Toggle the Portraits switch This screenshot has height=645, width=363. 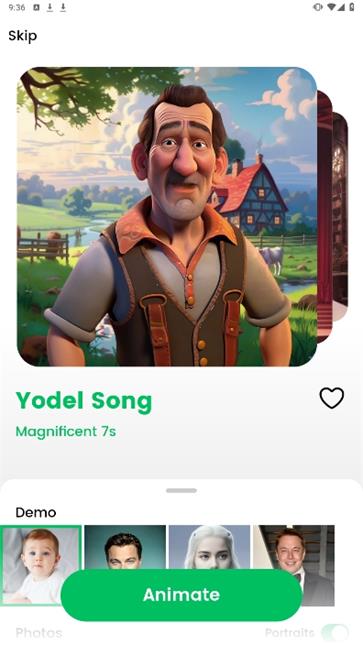tap(335, 633)
